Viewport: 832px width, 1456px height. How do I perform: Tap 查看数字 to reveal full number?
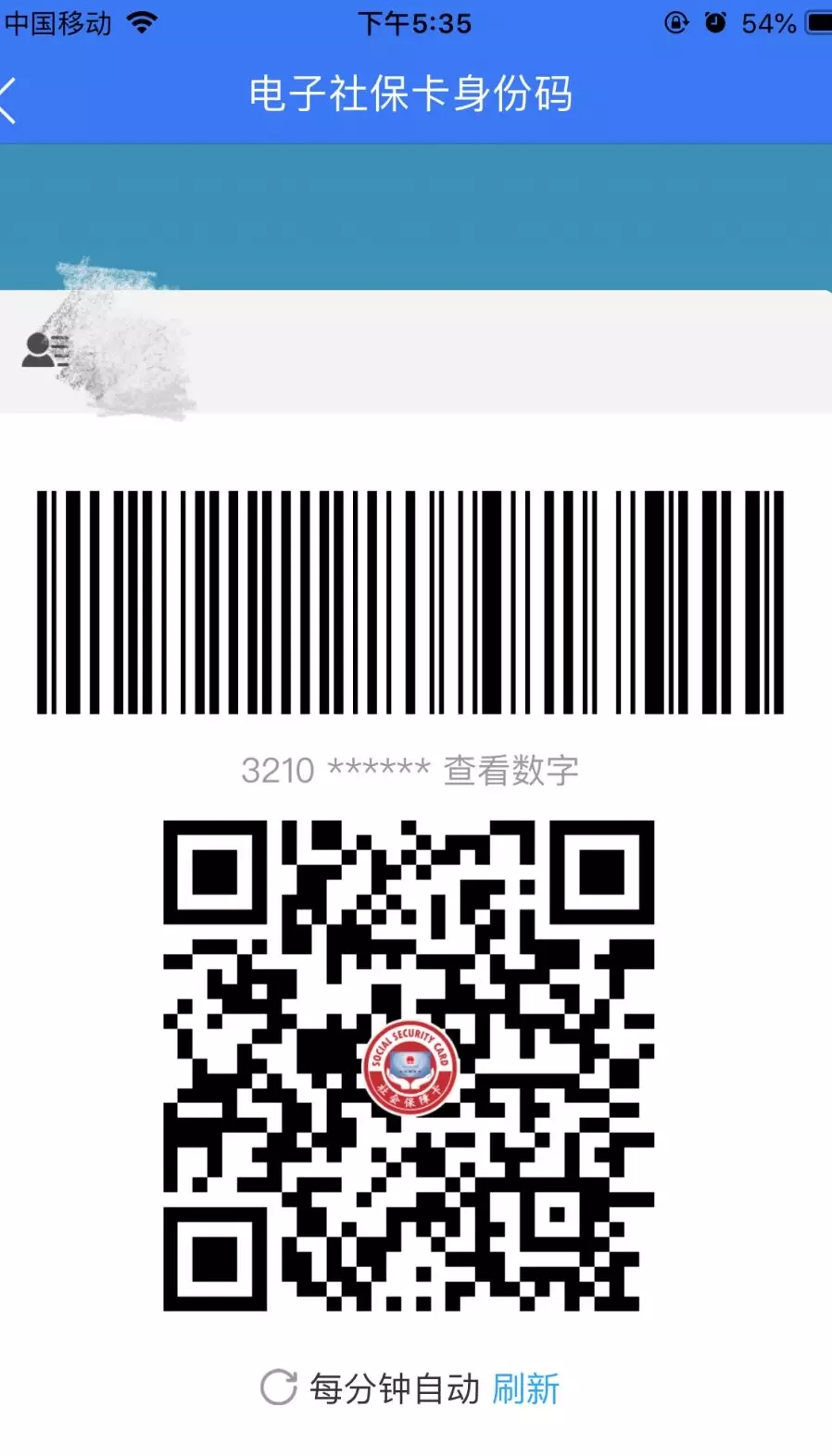tap(511, 770)
